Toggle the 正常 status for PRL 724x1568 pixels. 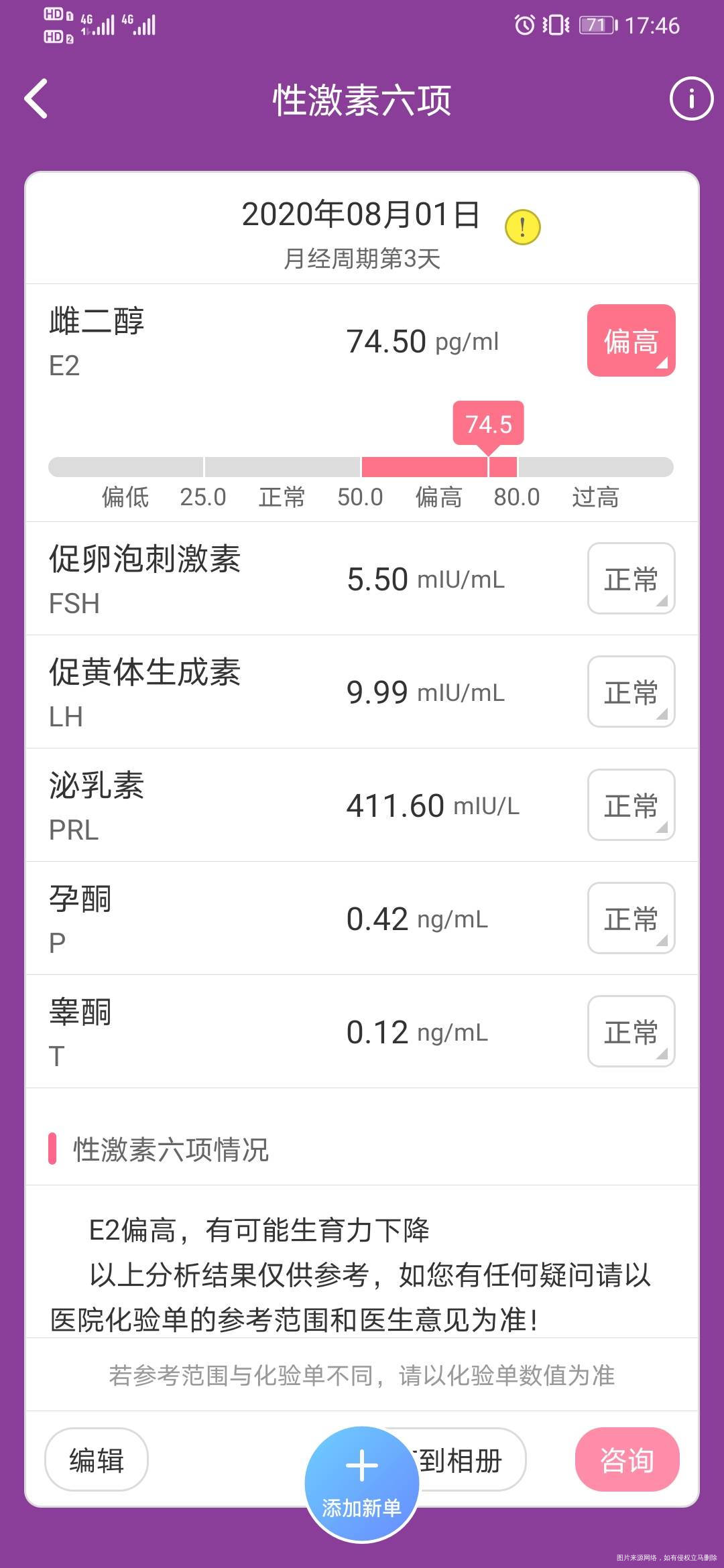(629, 805)
